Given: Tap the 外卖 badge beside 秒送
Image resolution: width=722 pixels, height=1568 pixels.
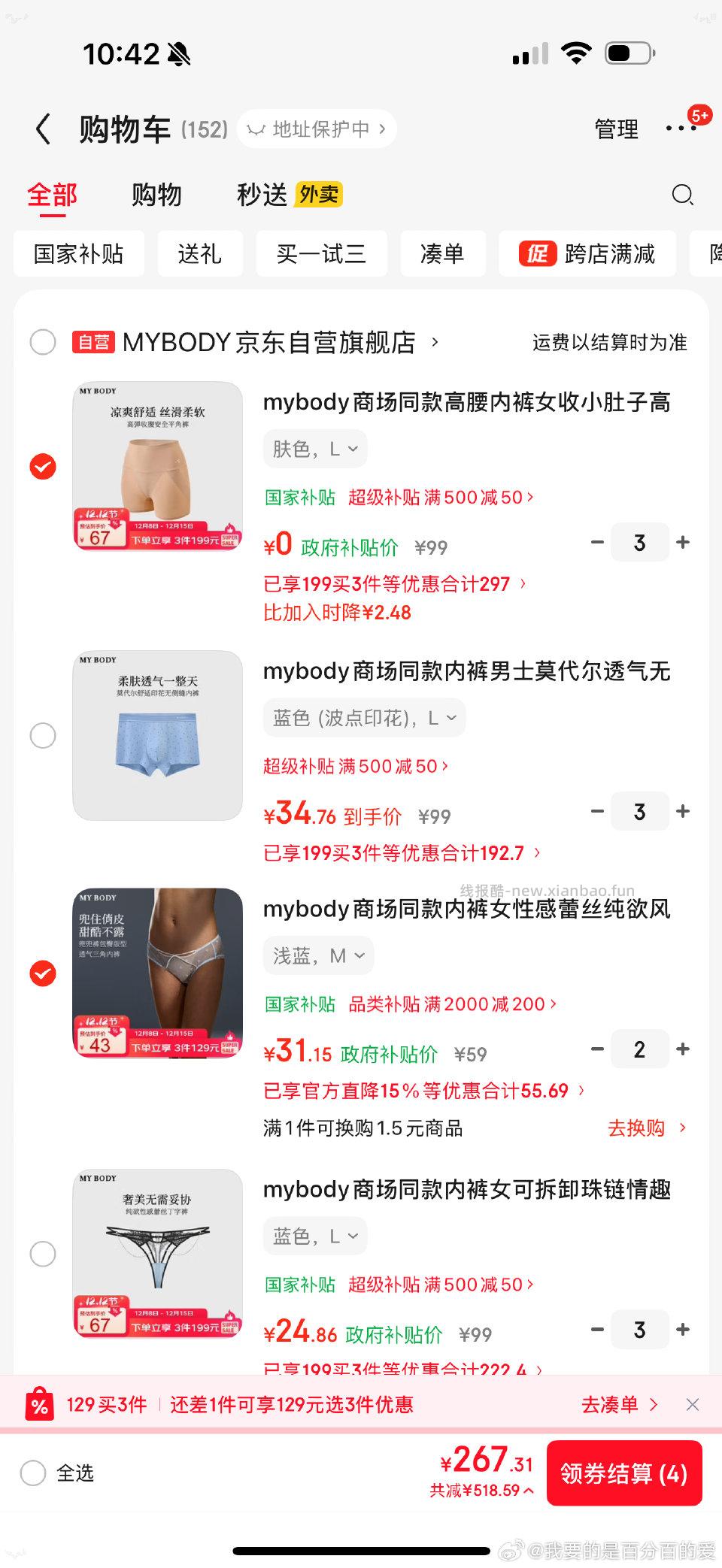Looking at the screenshot, I should (x=321, y=194).
